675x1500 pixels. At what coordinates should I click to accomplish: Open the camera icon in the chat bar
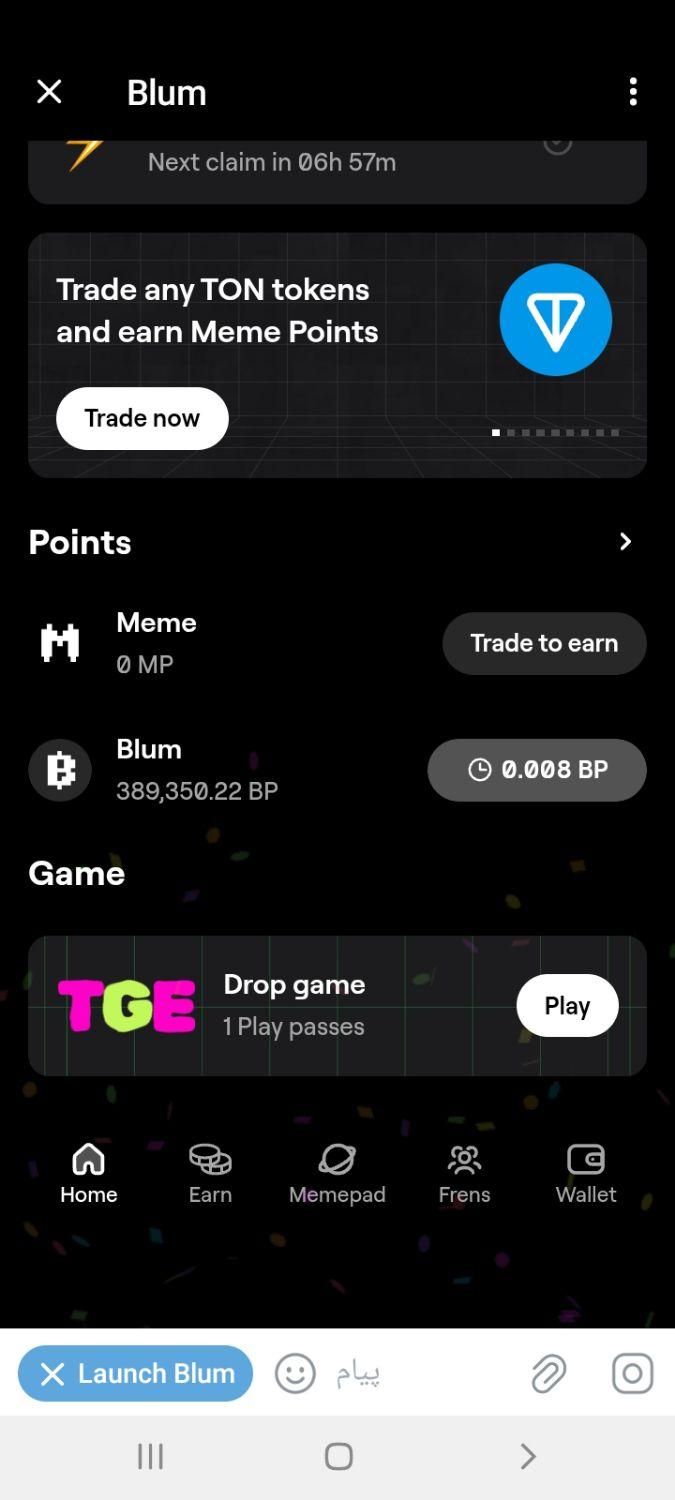click(x=632, y=1373)
